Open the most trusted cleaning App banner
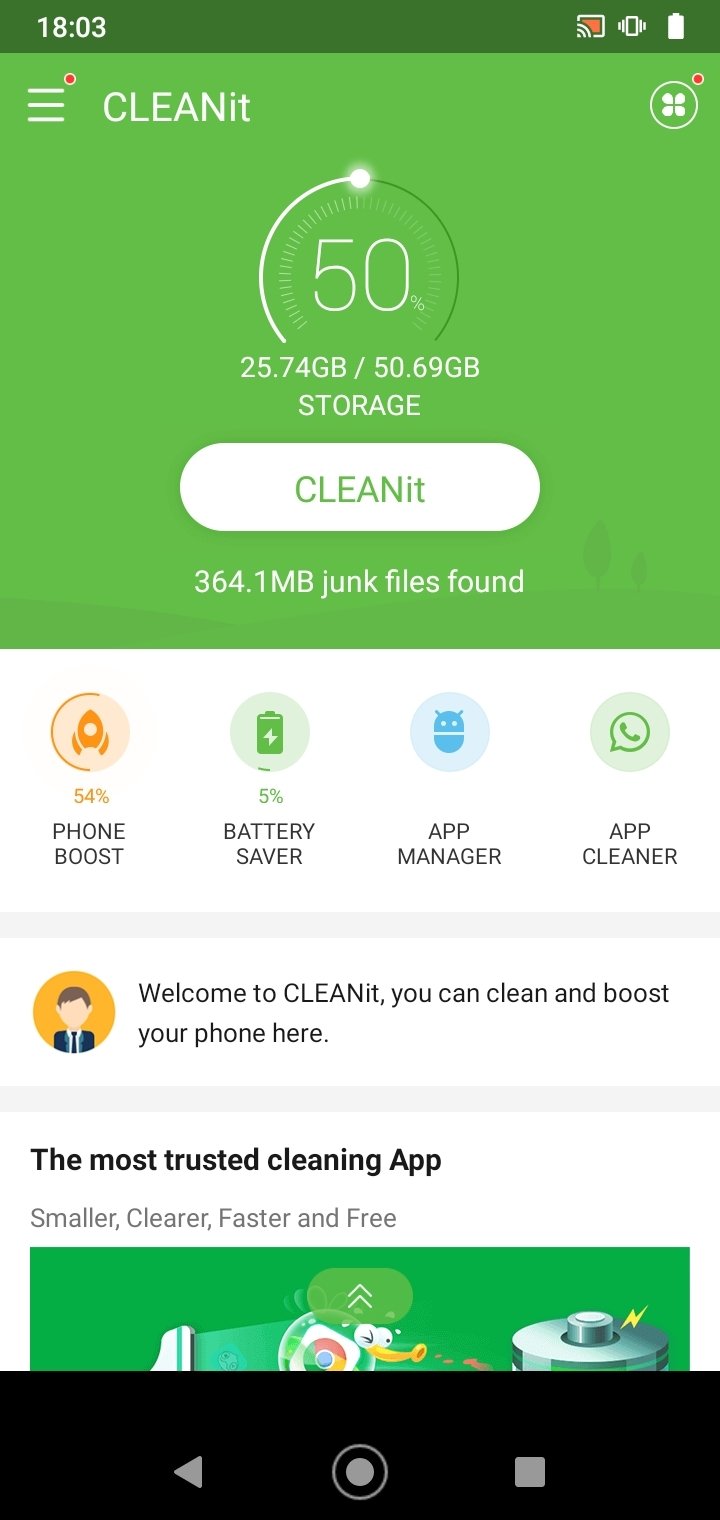 click(360, 1308)
